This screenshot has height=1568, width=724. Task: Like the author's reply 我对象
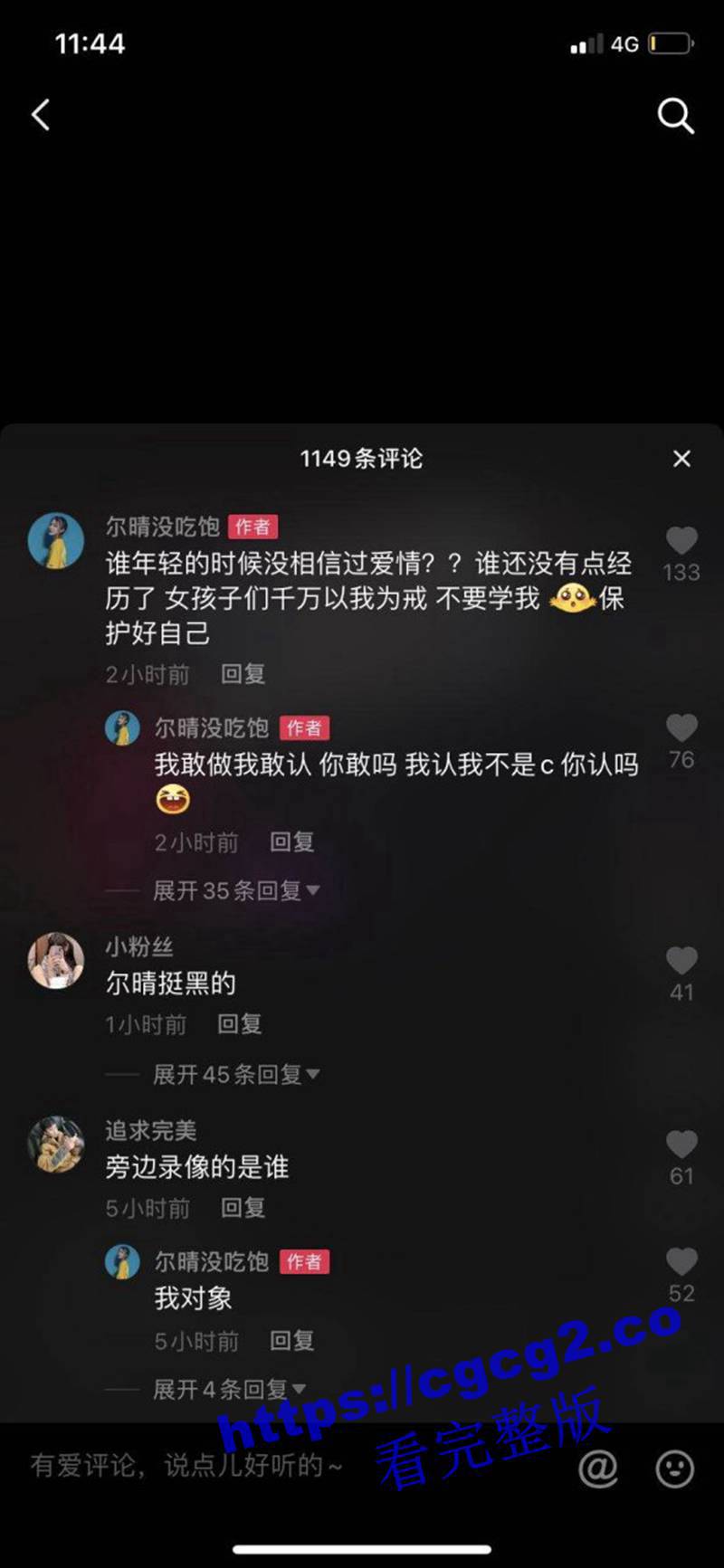click(681, 1262)
